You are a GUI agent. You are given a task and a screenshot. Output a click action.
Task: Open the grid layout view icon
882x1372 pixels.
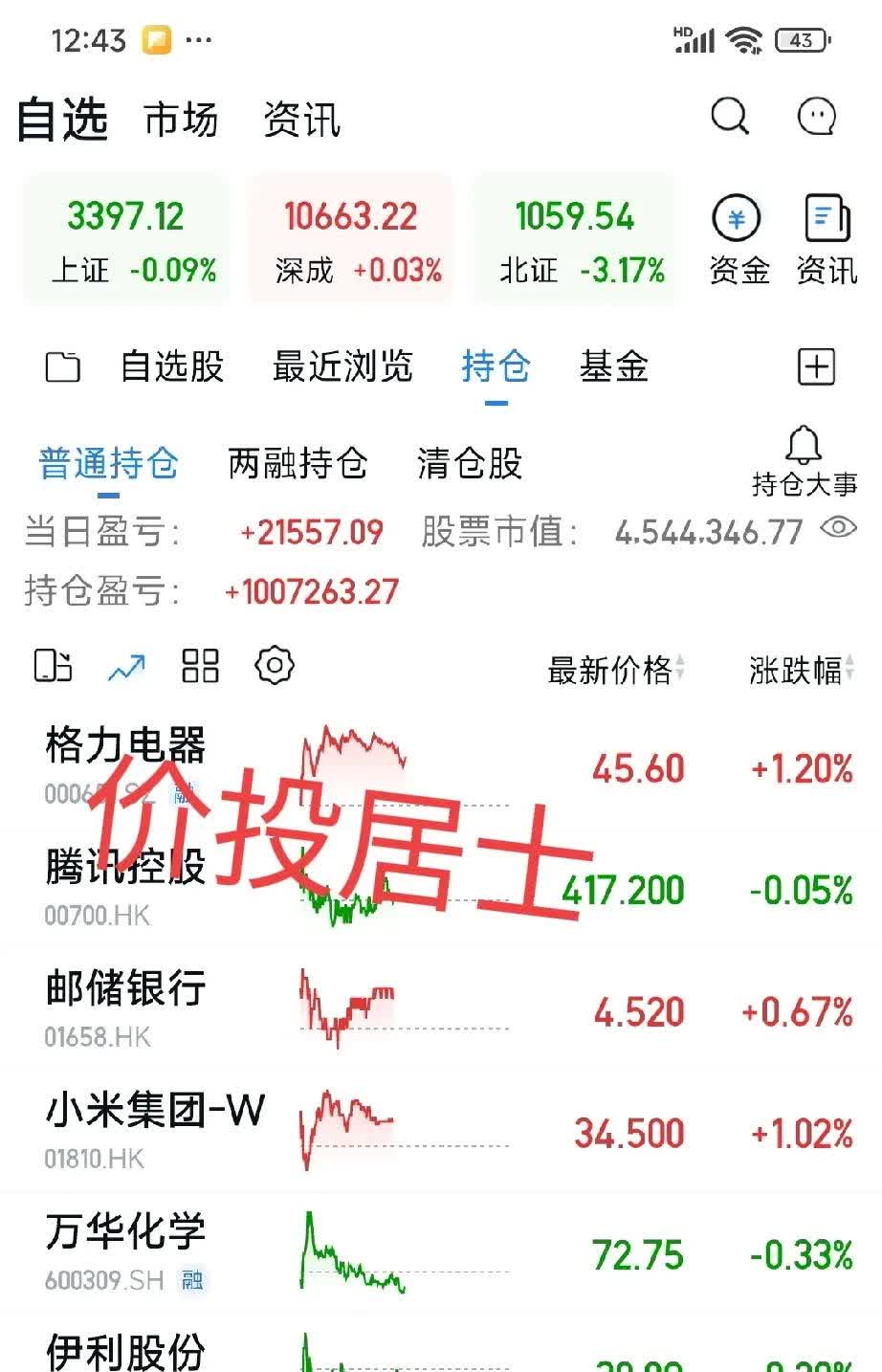pos(199,666)
